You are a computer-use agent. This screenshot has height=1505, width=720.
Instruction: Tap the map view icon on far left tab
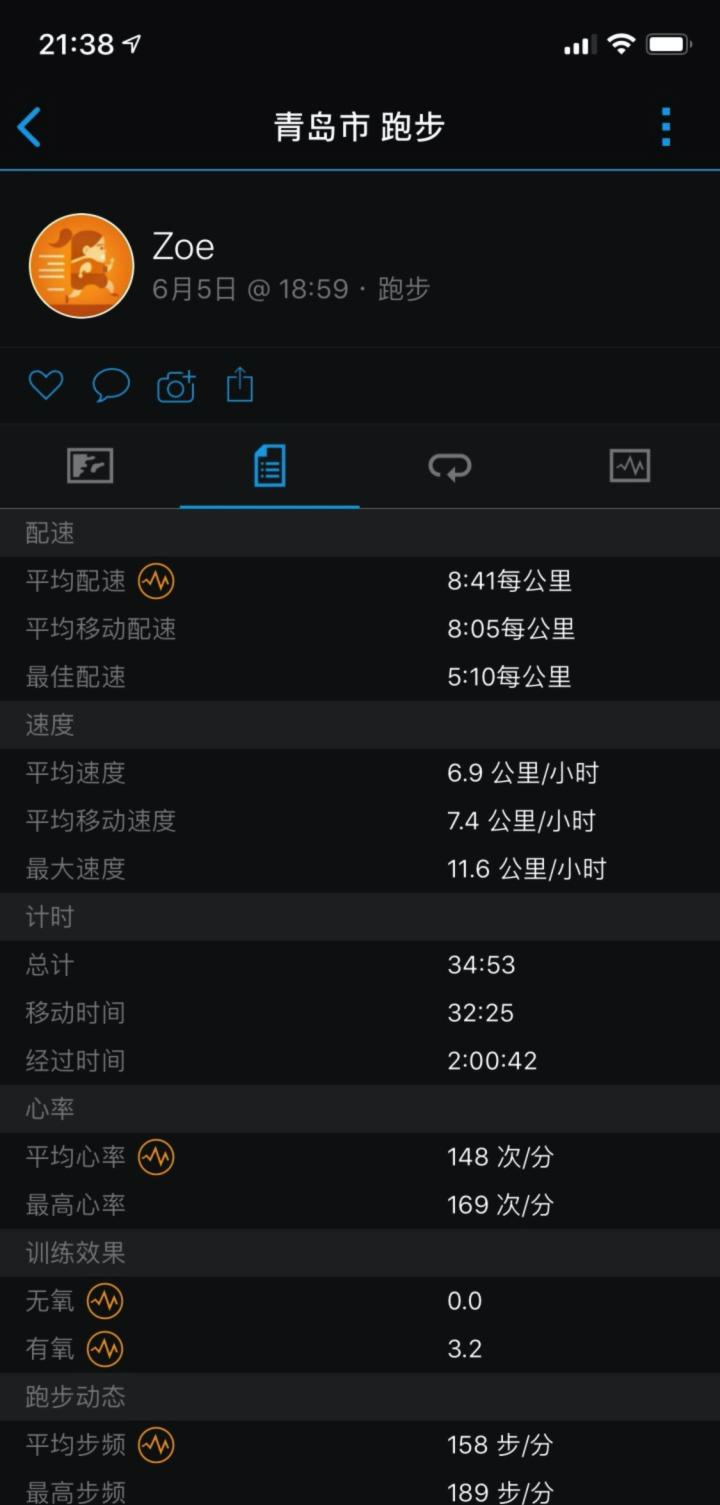pyautogui.click(x=90, y=466)
